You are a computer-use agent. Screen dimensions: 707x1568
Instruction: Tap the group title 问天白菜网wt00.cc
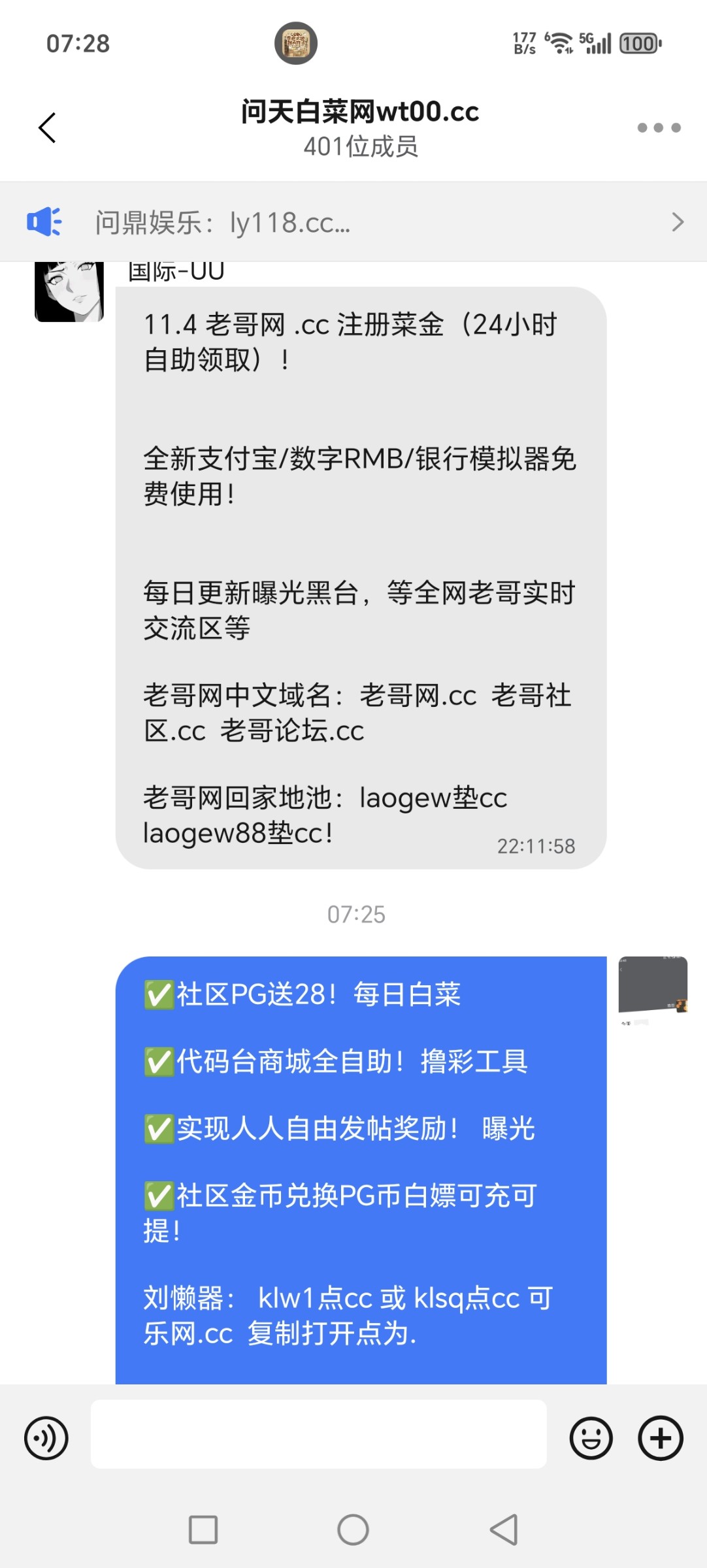coord(358,112)
